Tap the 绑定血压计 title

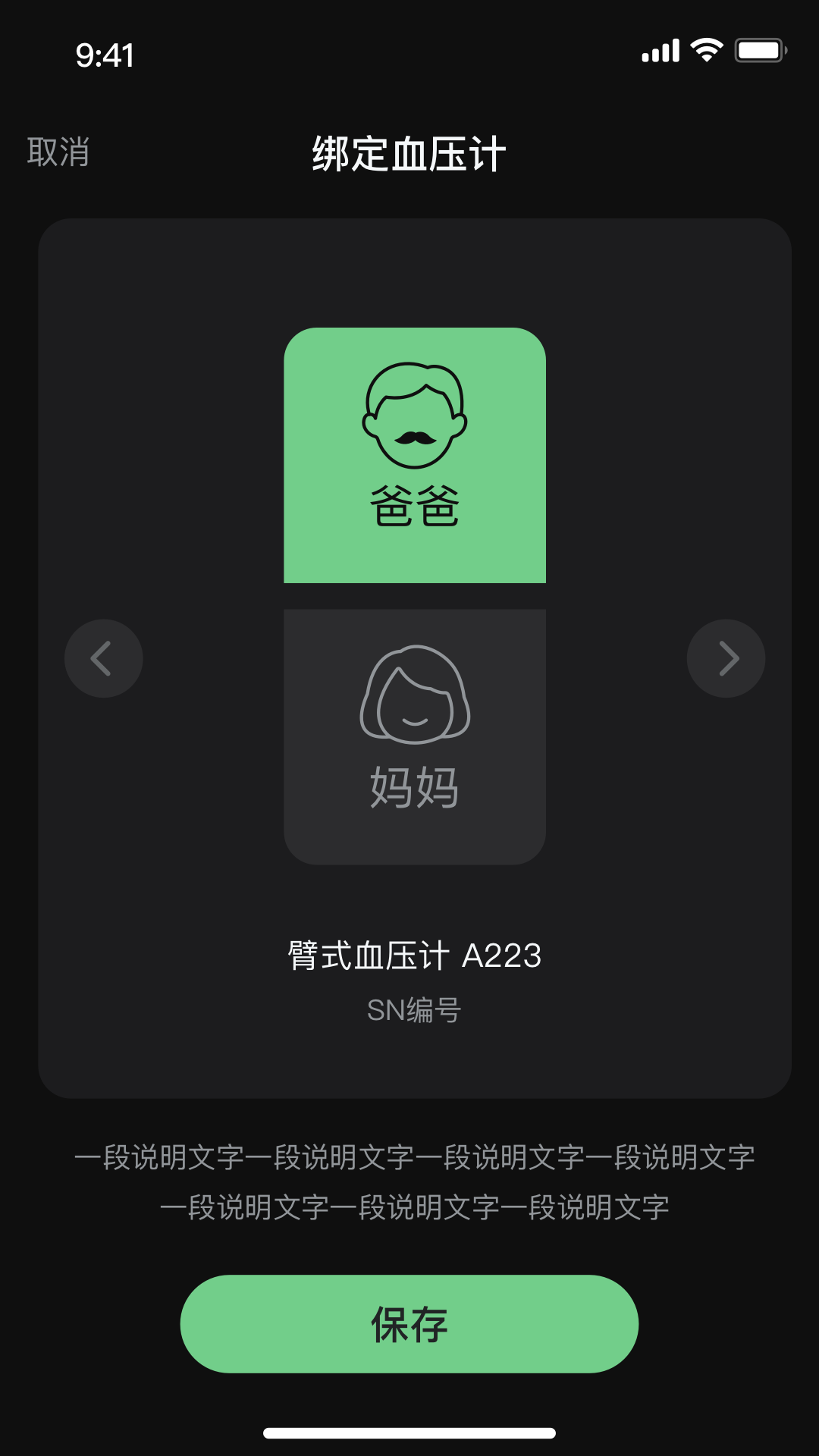pyautogui.click(x=409, y=152)
